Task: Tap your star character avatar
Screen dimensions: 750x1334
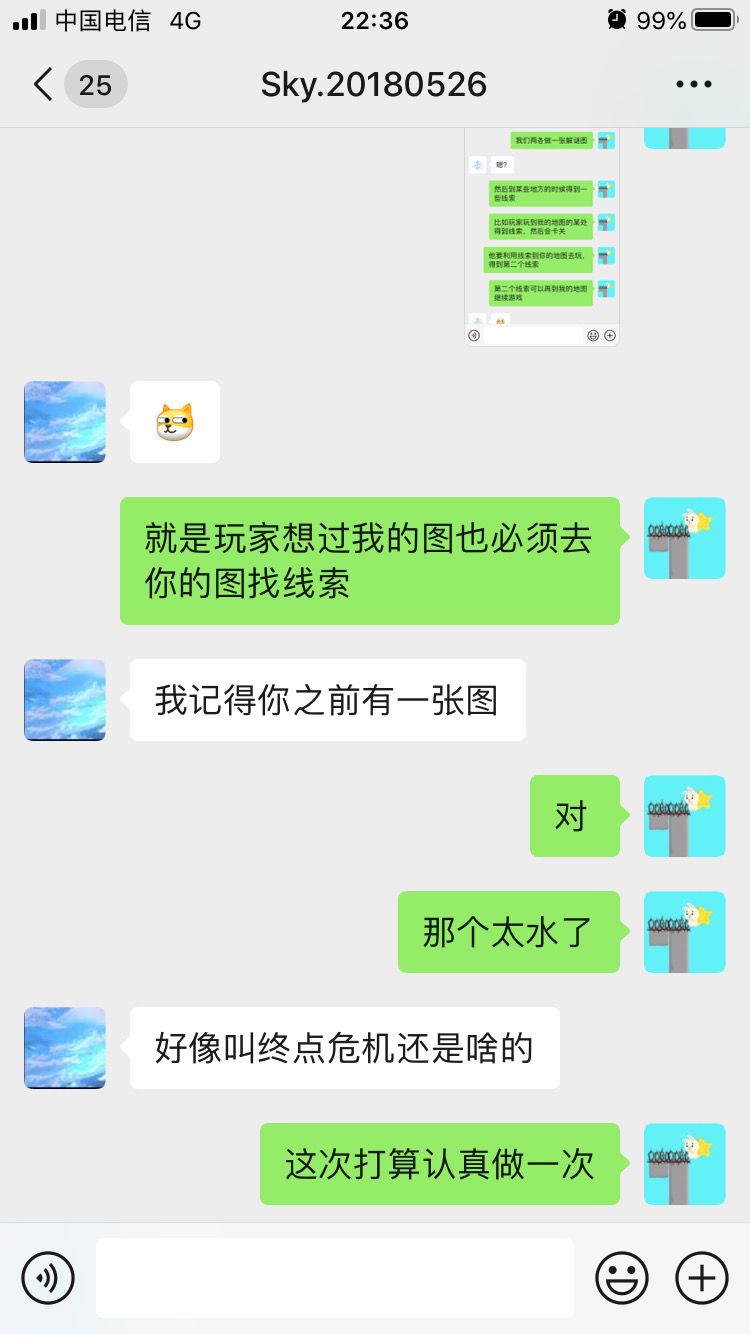Action: [x=684, y=538]
